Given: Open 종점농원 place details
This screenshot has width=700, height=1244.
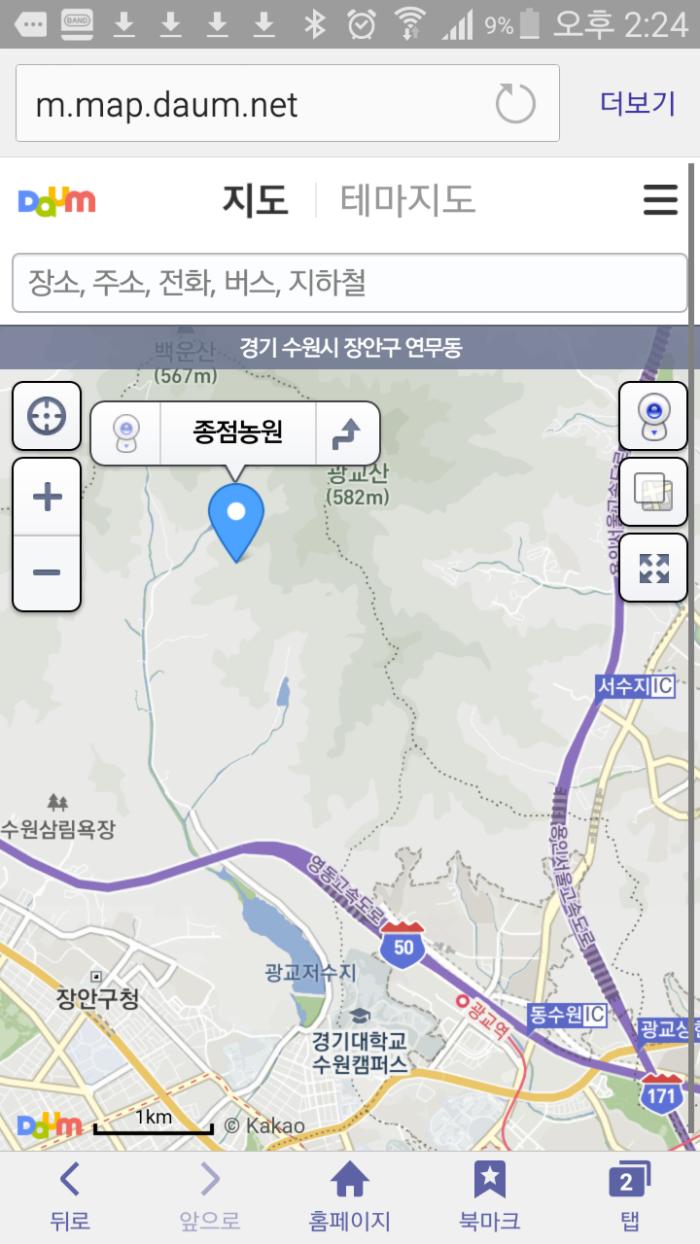Looking at the screenshot, I should click(x=237, y=433).
